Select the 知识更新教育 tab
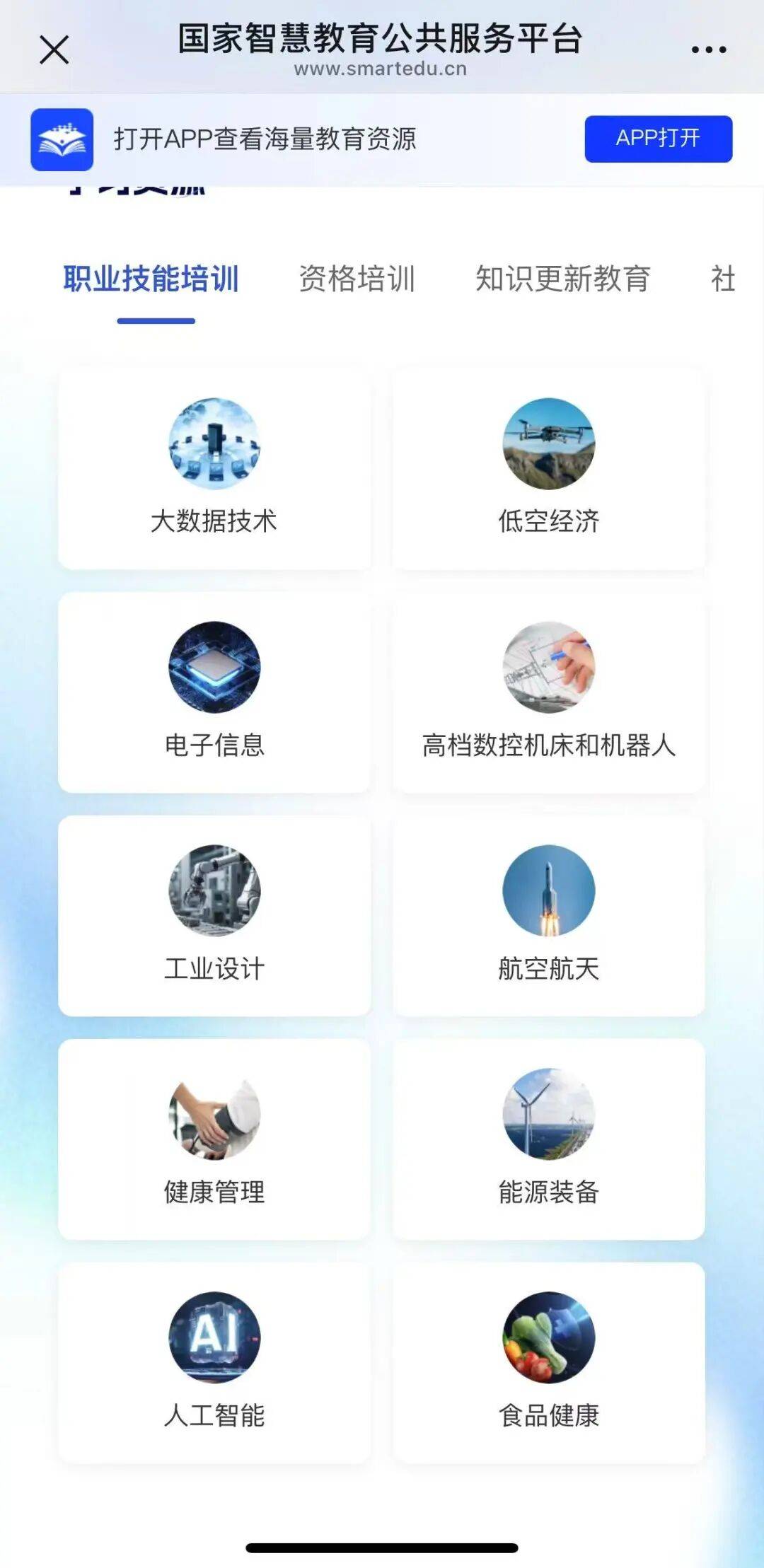 [562, 279]
